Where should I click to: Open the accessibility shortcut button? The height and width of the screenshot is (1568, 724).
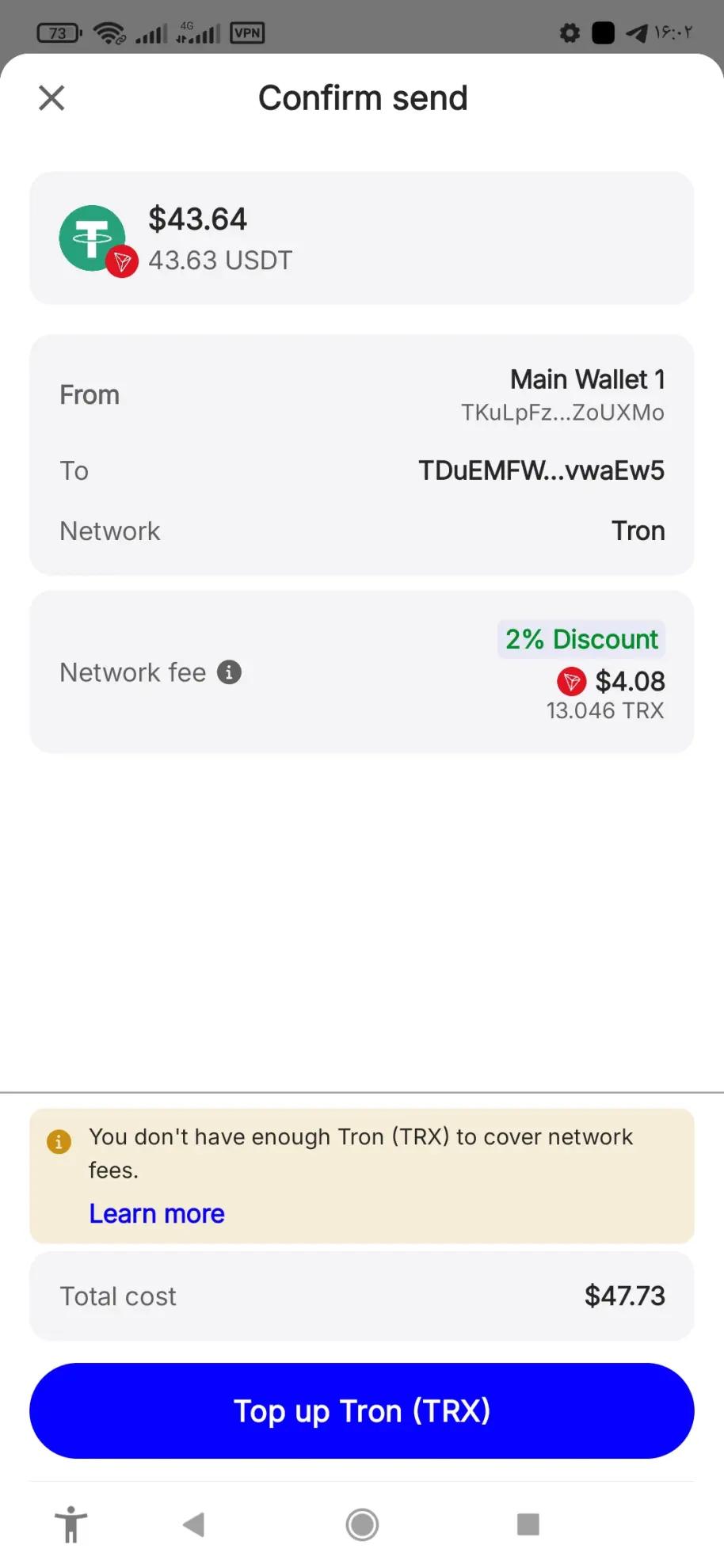click(71, 1524)
